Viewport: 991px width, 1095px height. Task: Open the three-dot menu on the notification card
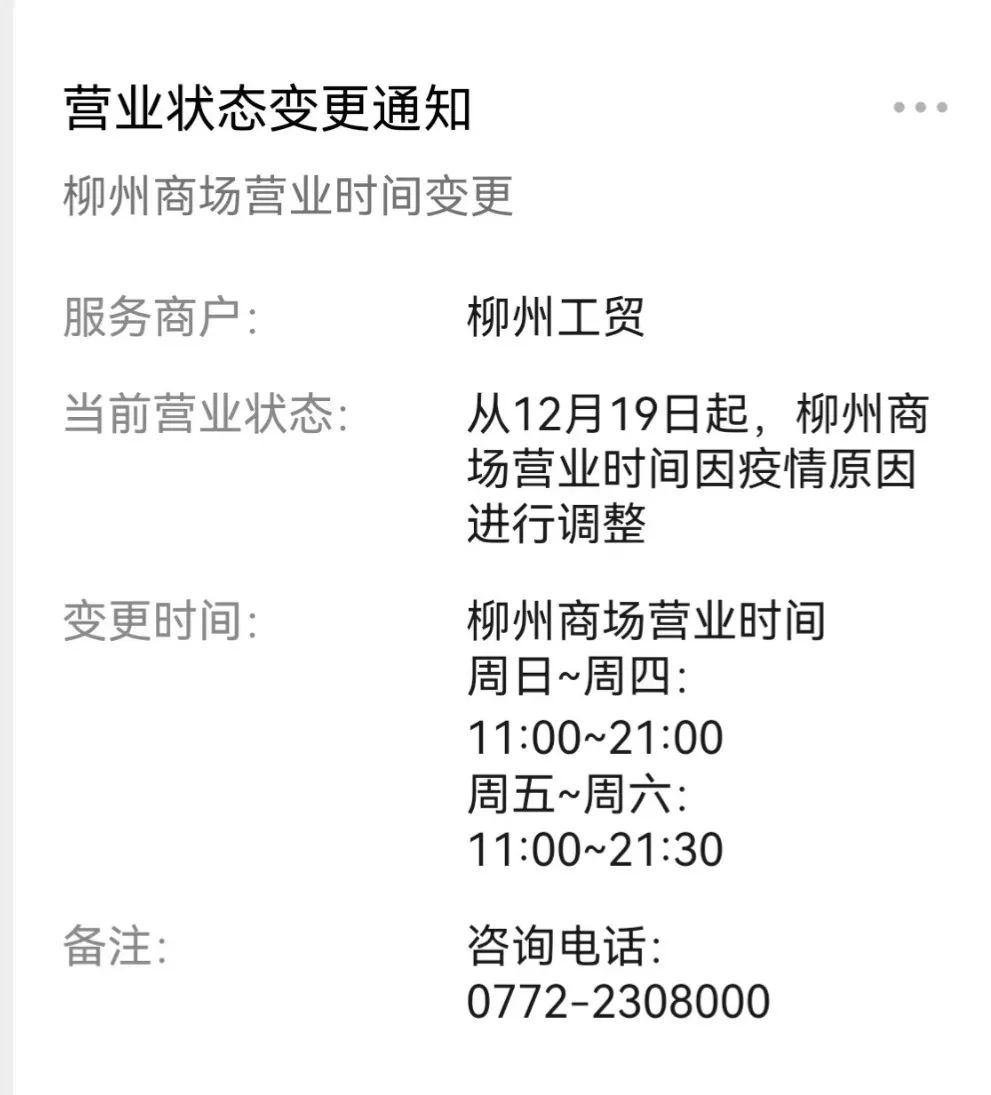click(x=920, y=108)
